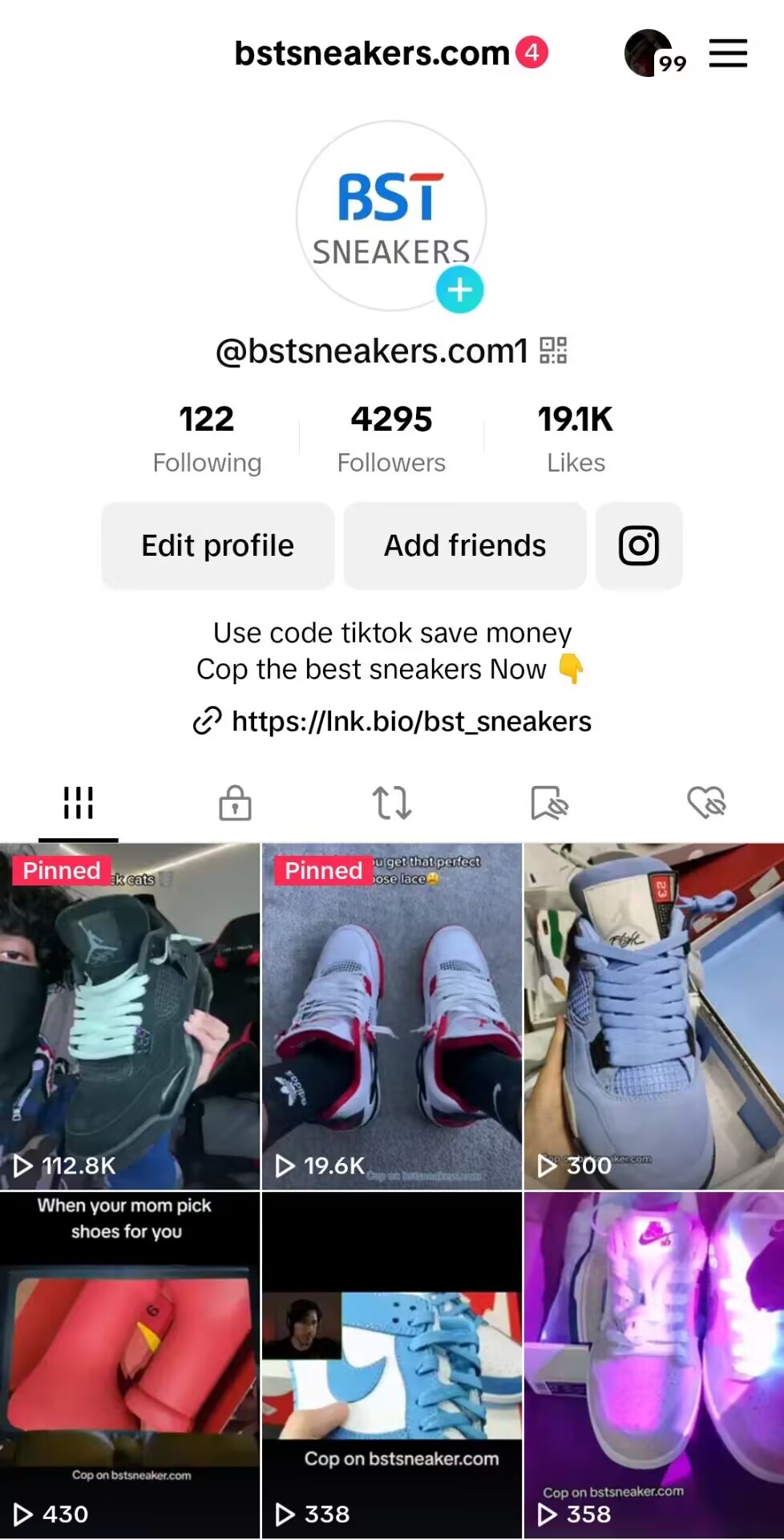Image resolution: width=784 pixels, height=1540 pixels.
Task: Tap the Add friends button
Action: point(465,545)
